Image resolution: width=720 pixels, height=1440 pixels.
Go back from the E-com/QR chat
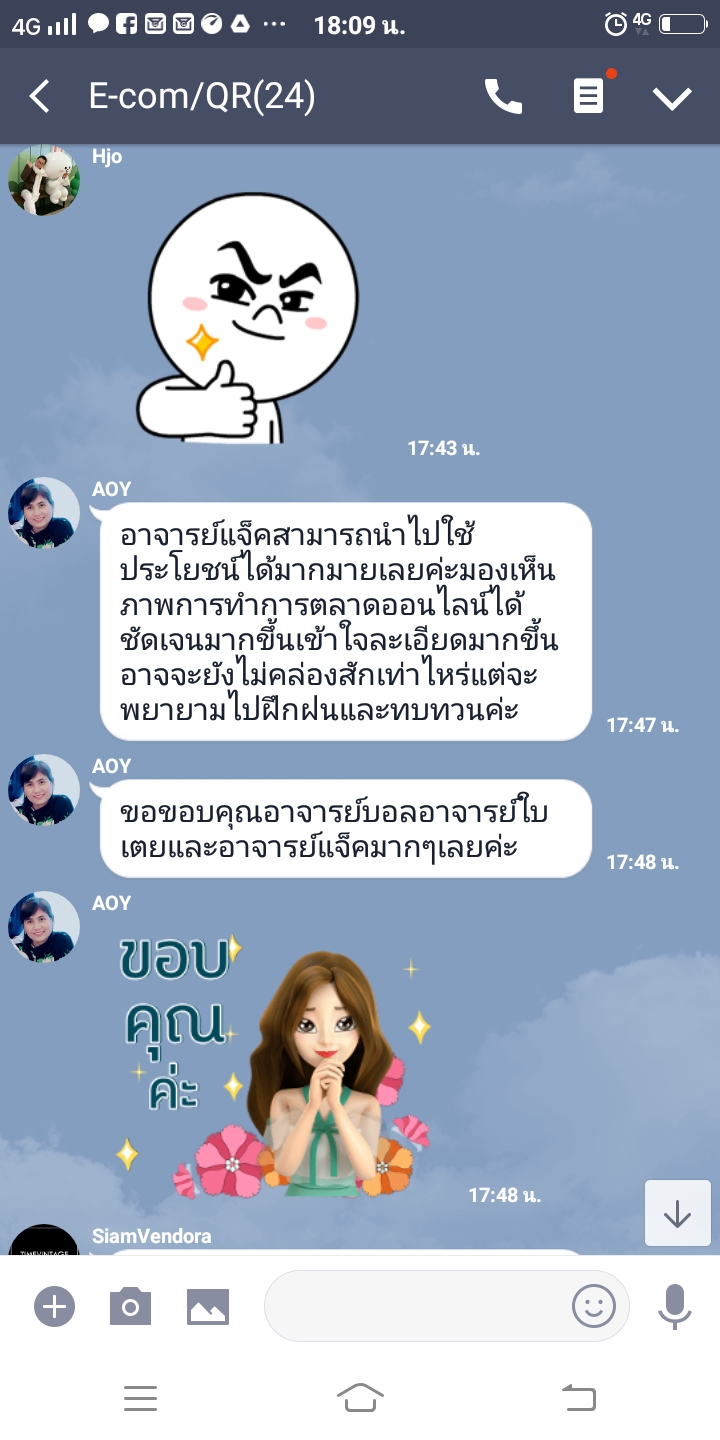[x=40, y=97]
